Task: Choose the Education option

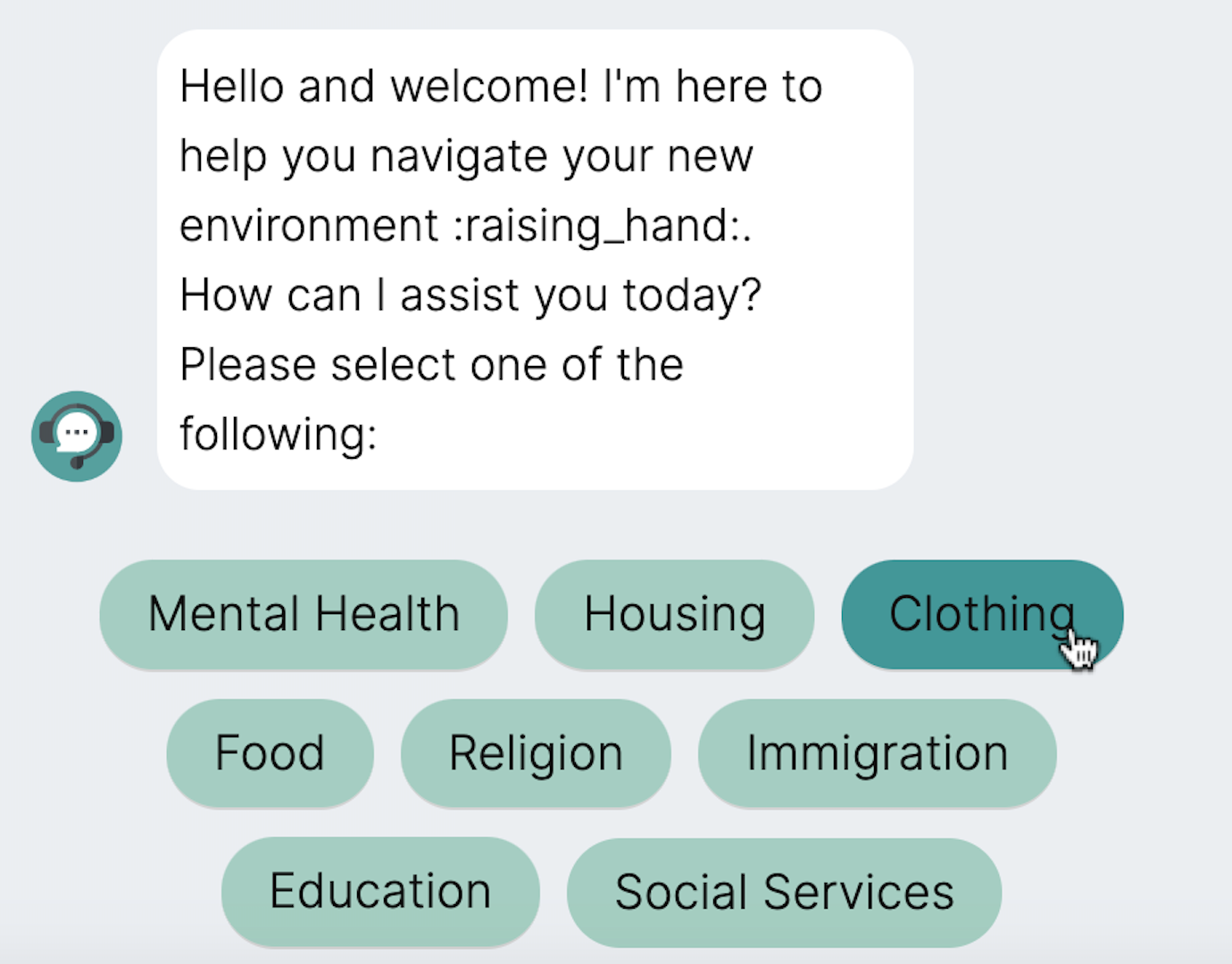Action: coord(380,891)
